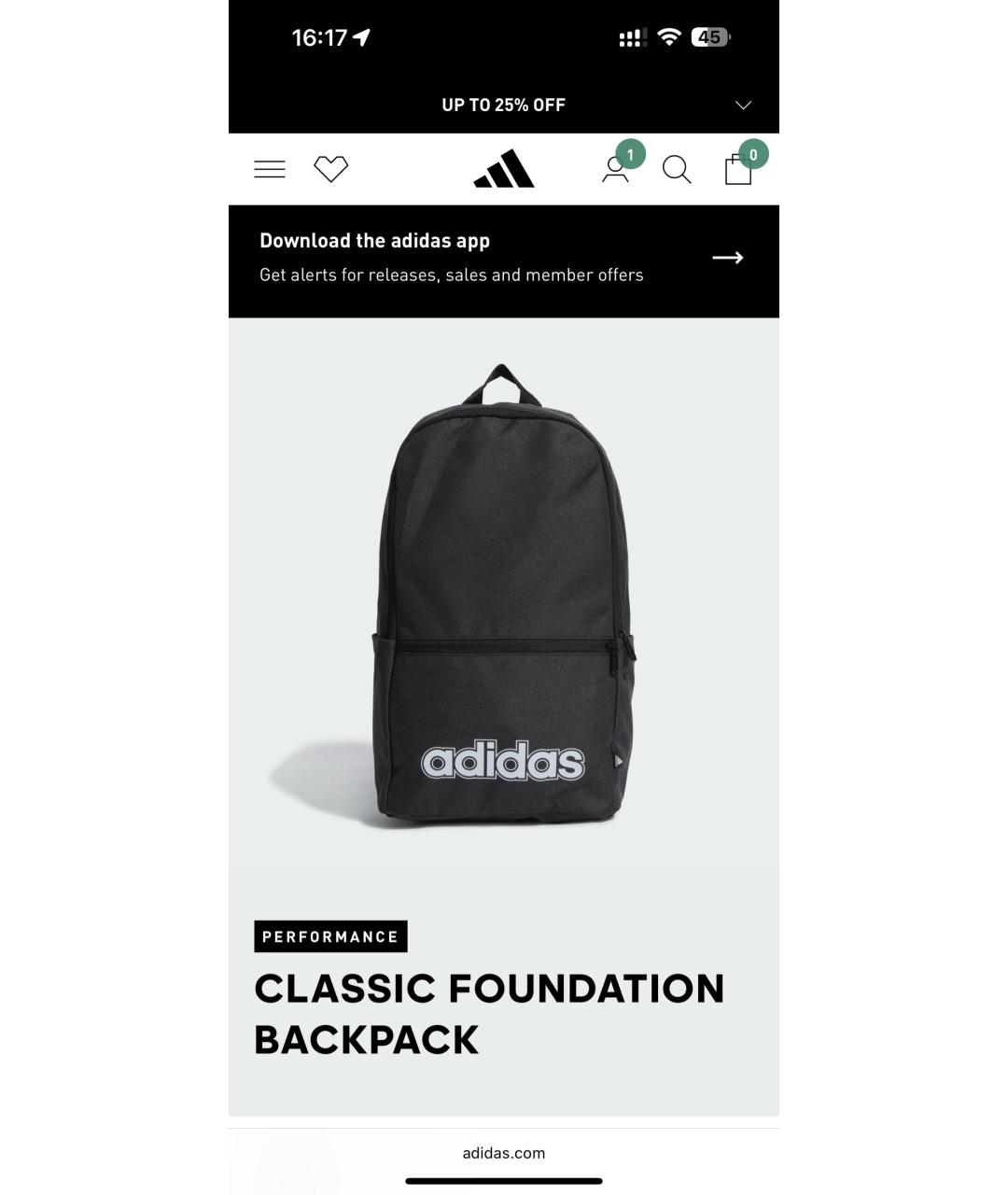Expand the UP TO 25% OFF promo banner
This screenshot has height=1195, width=1008.
click(503, 105)
